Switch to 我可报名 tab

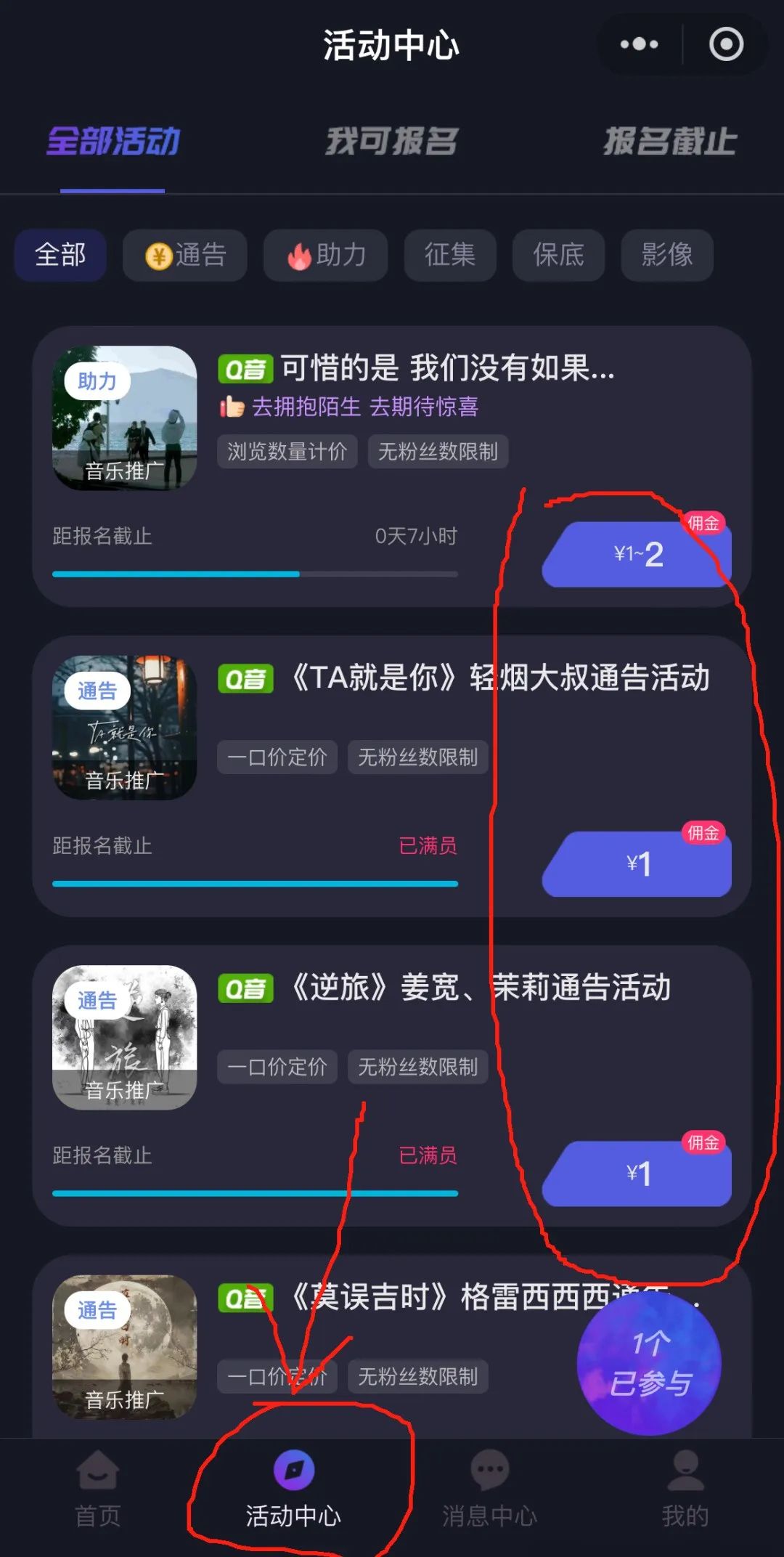[391, 141]
